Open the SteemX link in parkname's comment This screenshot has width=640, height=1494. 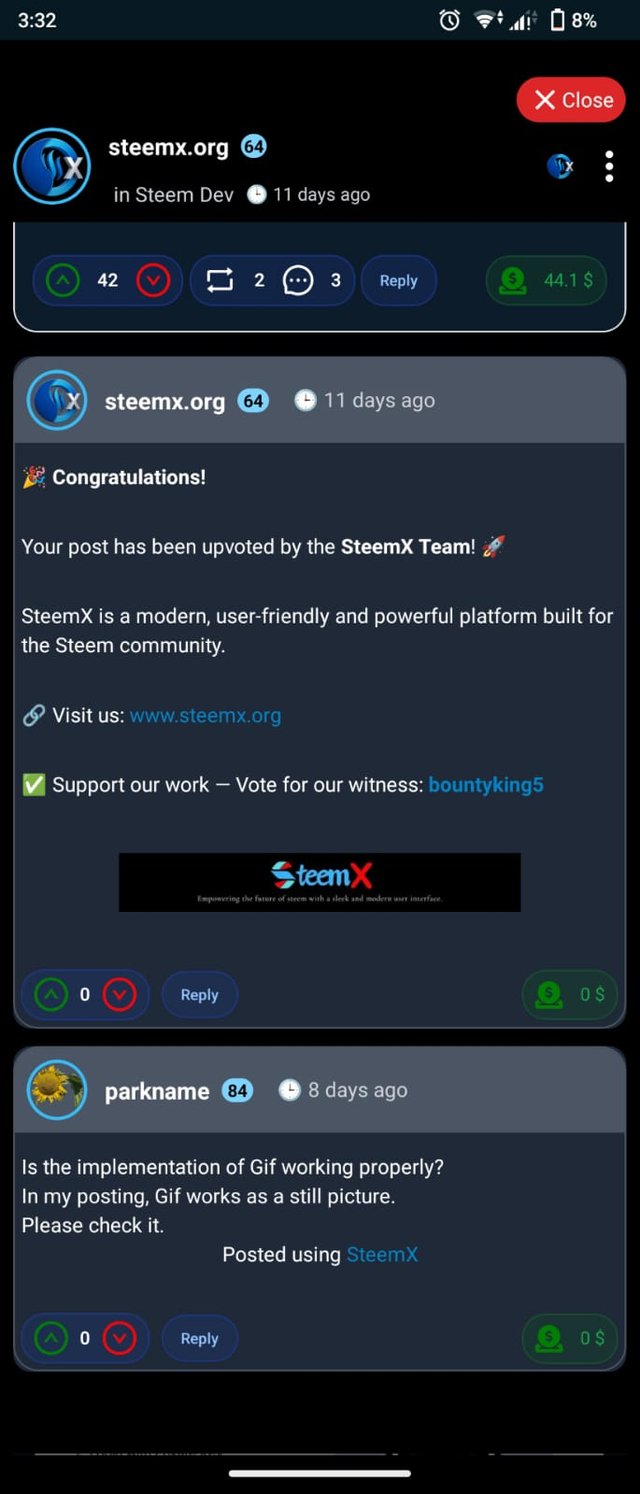tap(382, 1255)
